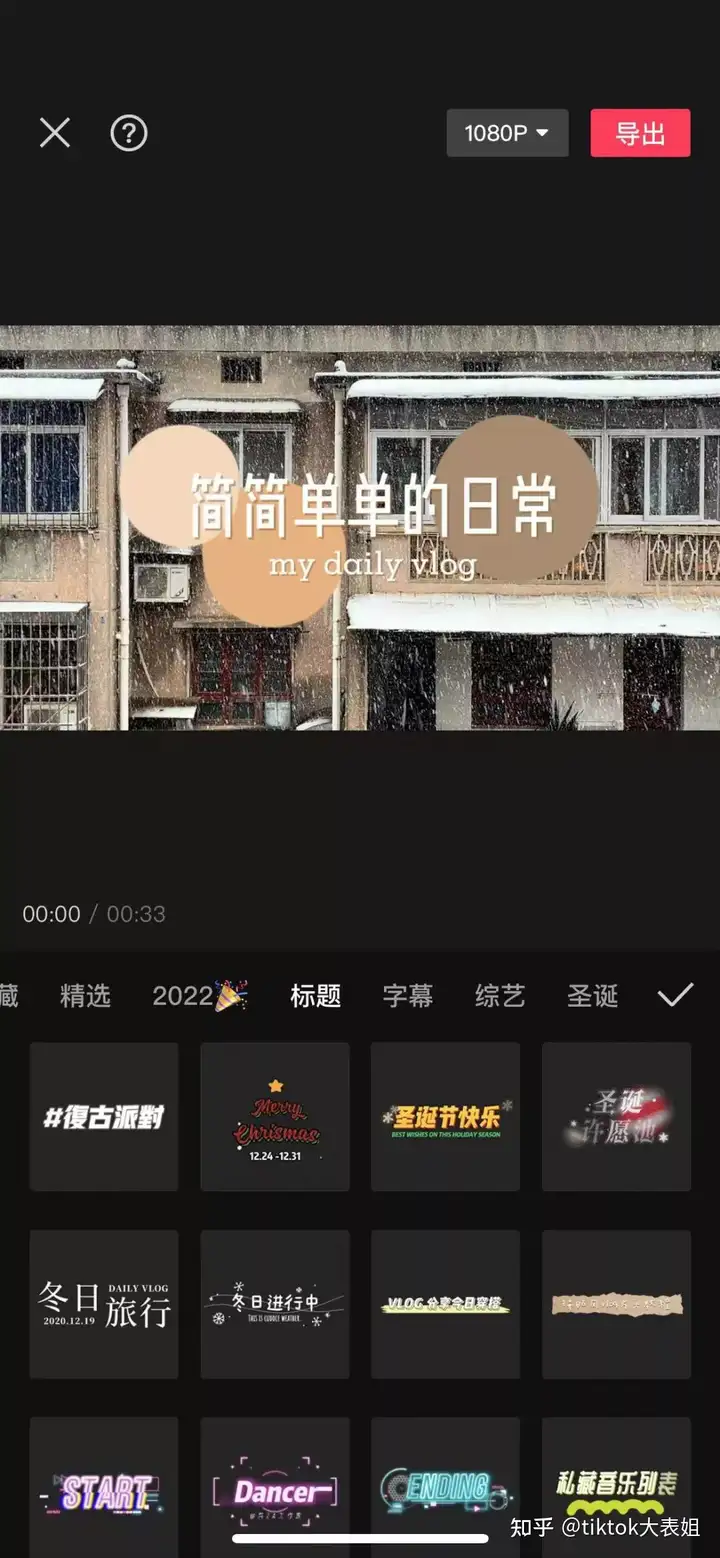
Task: Select the 标题 tab
Action: coord(315,996)
